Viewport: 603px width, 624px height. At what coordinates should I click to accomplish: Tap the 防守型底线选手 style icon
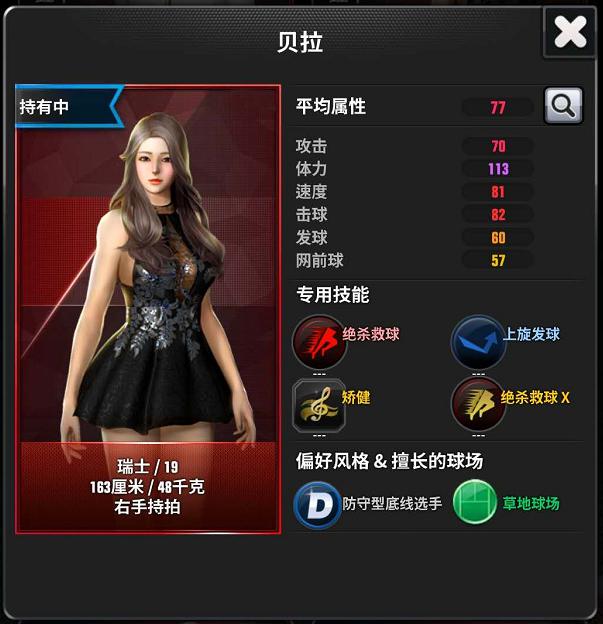point(317,504)
